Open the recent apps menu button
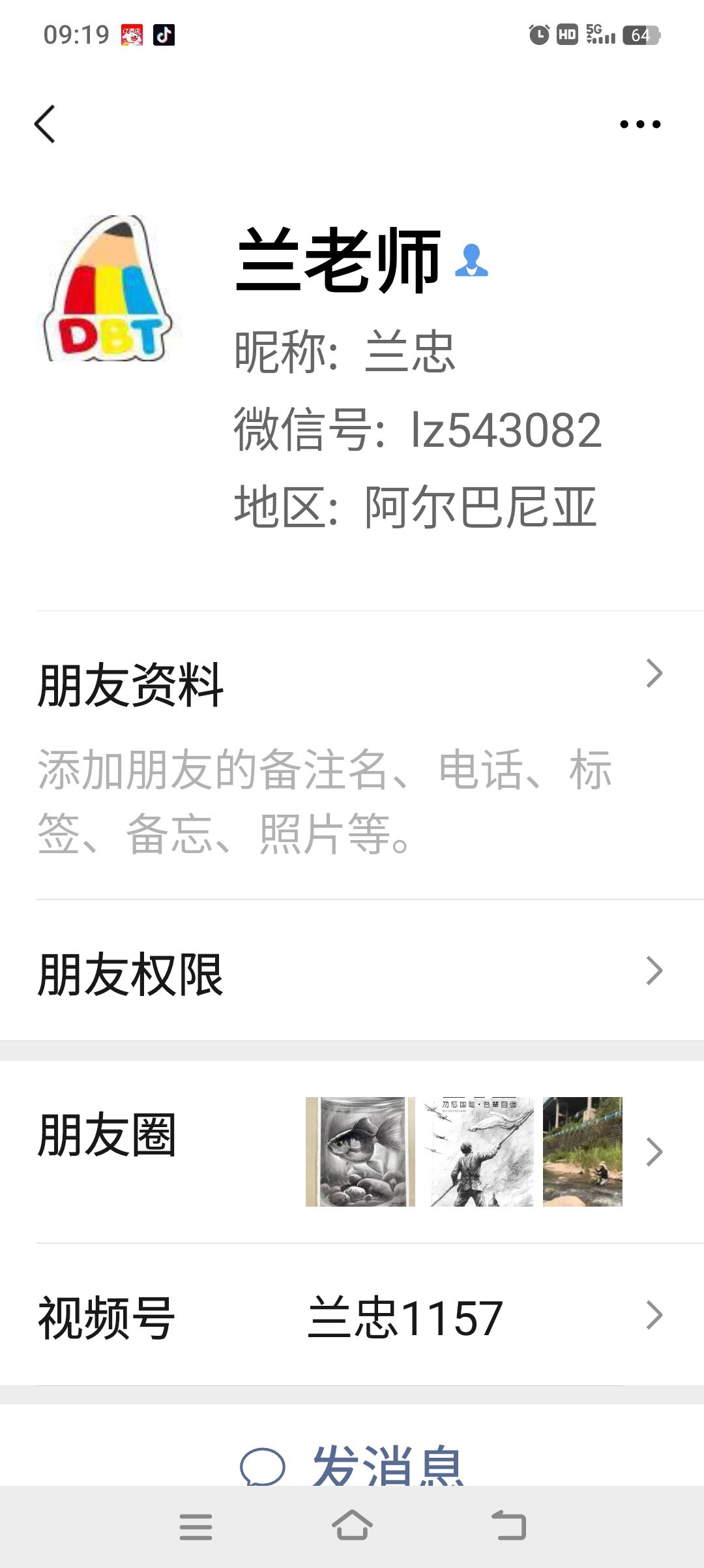 (x=196, y=1526)
